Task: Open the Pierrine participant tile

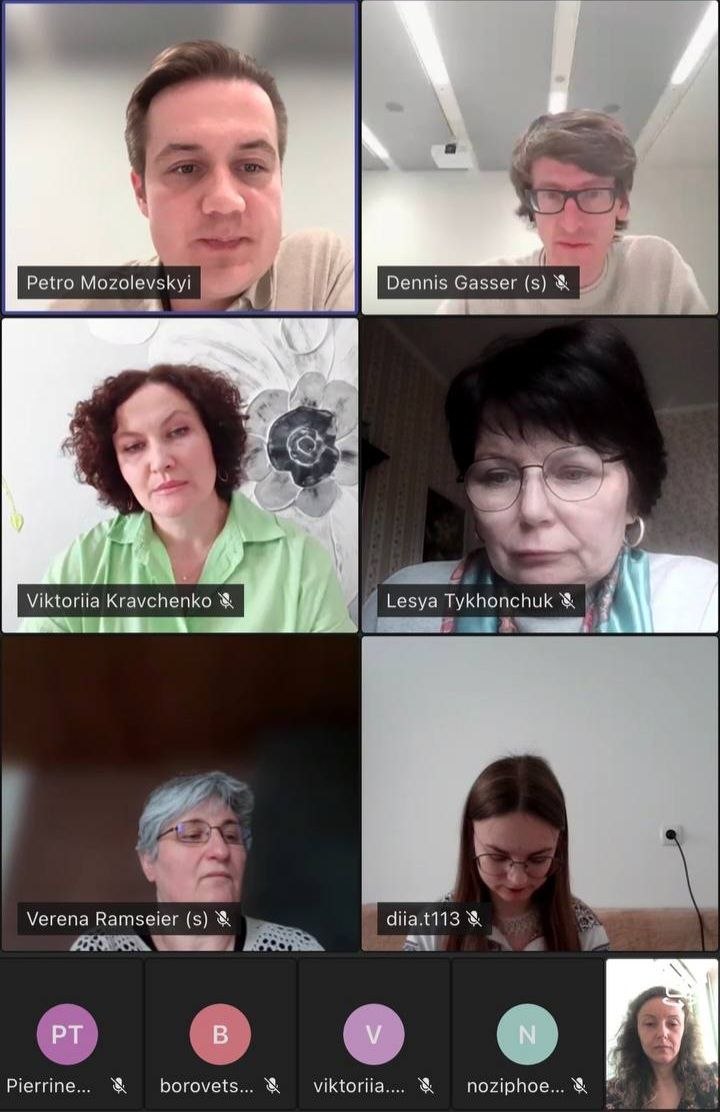Action: tap(68, 1035)
